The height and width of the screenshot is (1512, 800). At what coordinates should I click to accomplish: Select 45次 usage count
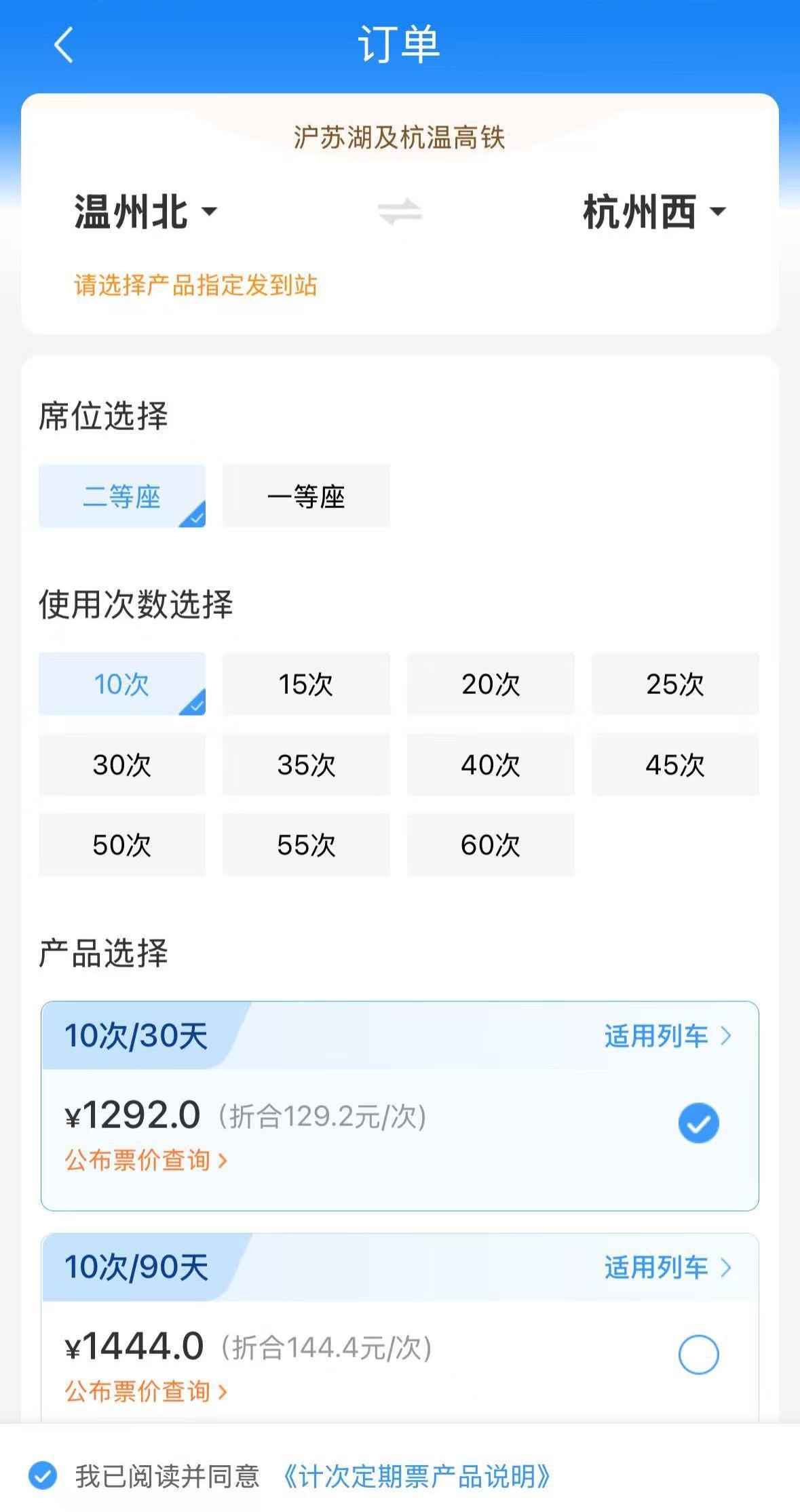(x=675, y=764)
